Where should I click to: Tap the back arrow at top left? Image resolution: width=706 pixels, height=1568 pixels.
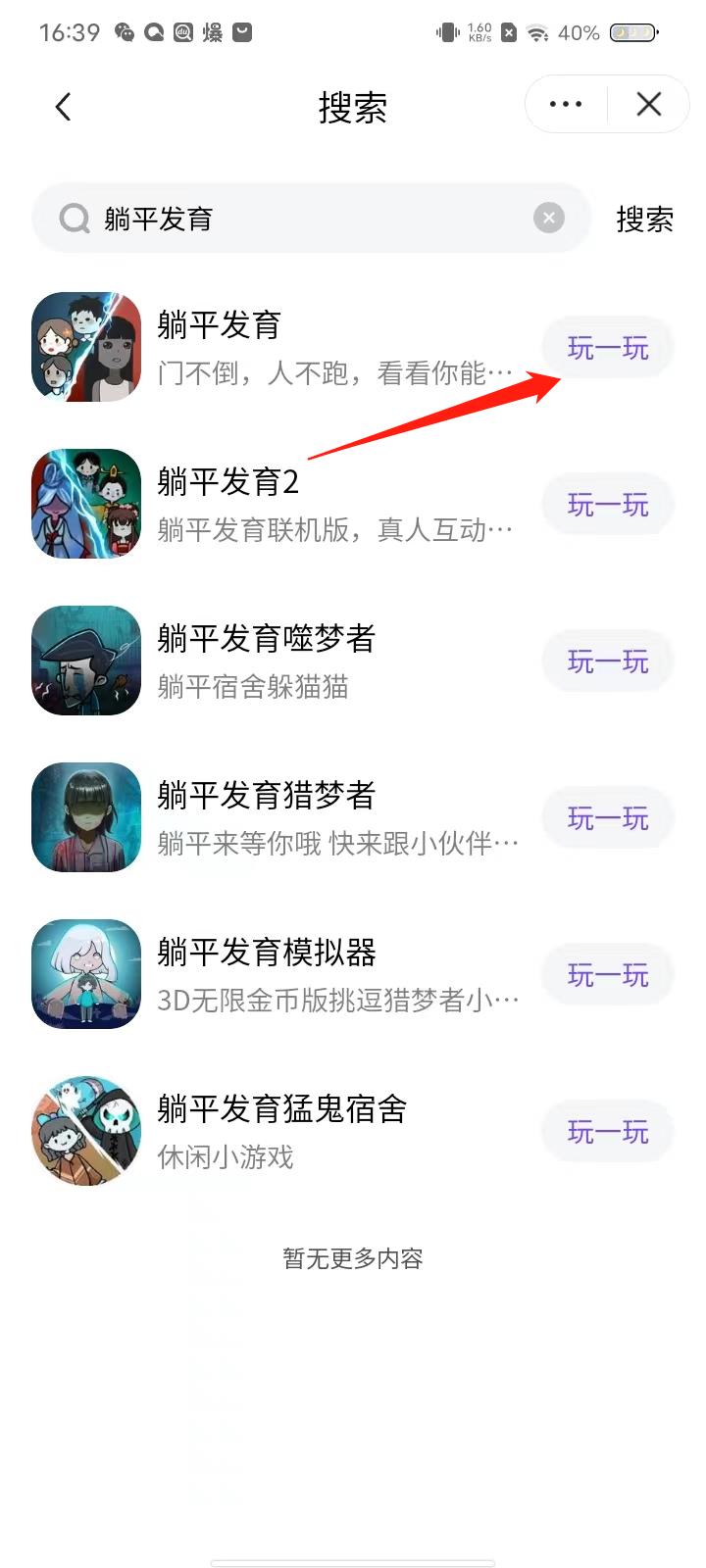63,106
